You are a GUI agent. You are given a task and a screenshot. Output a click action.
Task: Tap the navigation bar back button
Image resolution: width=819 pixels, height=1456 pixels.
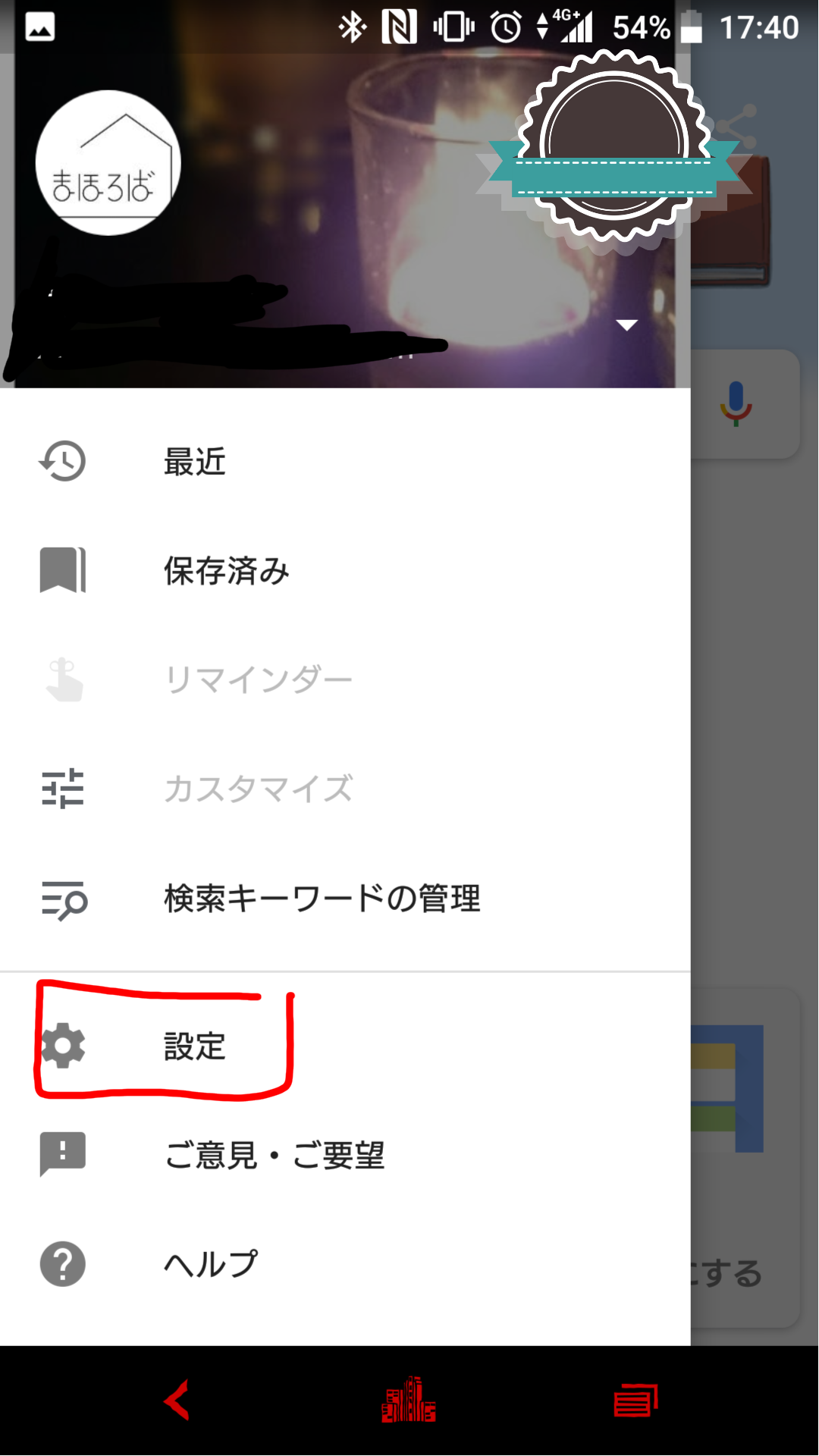[x=178, y=1400]
